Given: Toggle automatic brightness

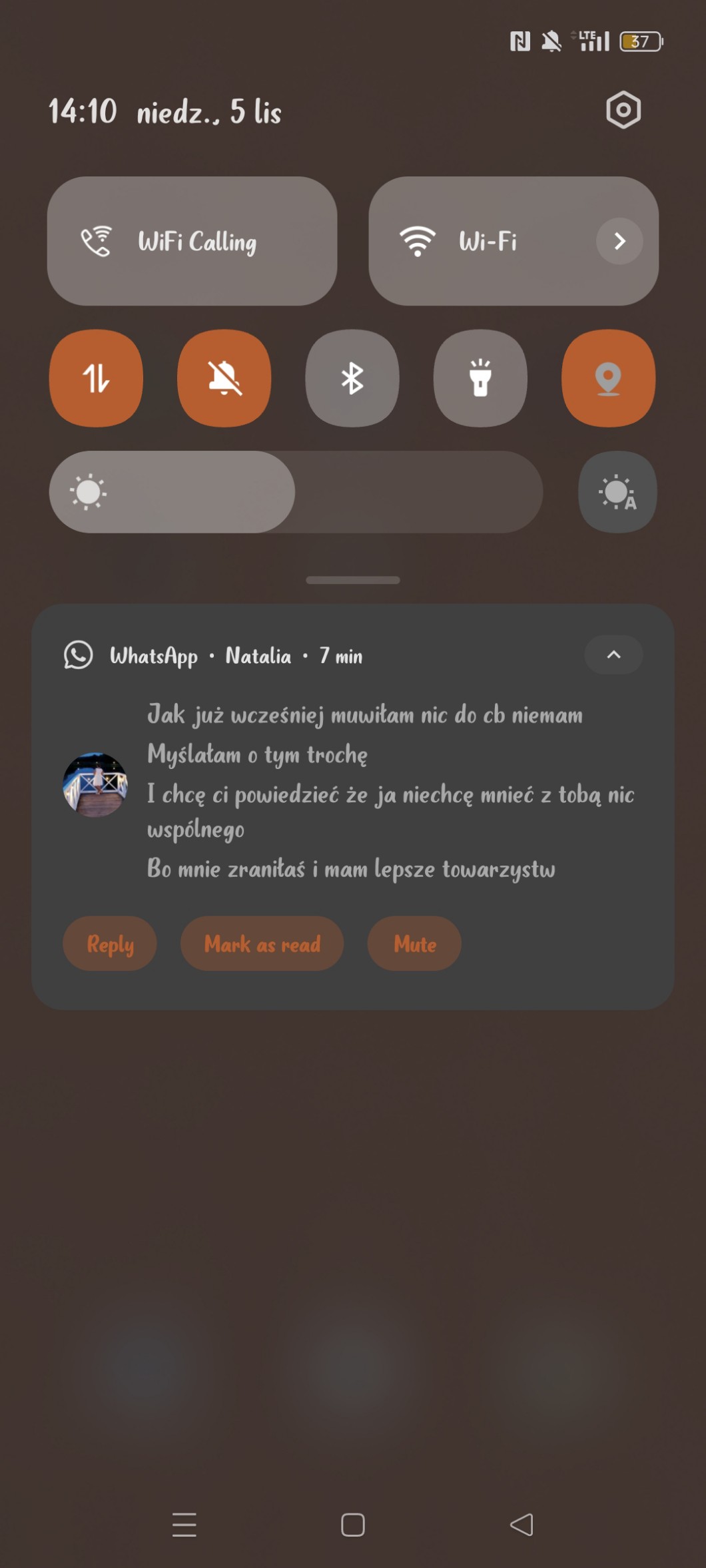Looking at the screenshot, I should pyautogui.click(x=617, y=492).
